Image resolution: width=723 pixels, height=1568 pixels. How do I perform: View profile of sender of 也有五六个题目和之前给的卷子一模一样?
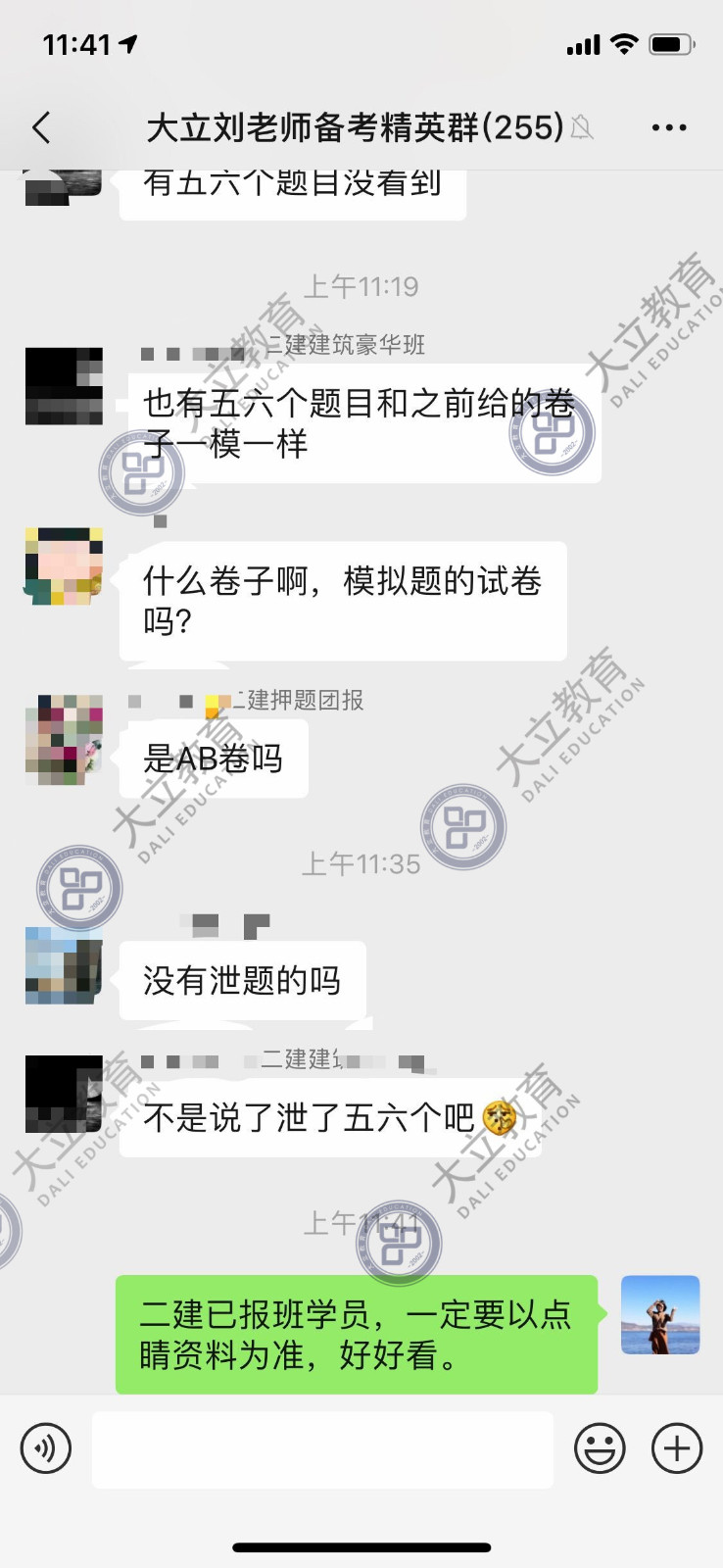[64, 386]
